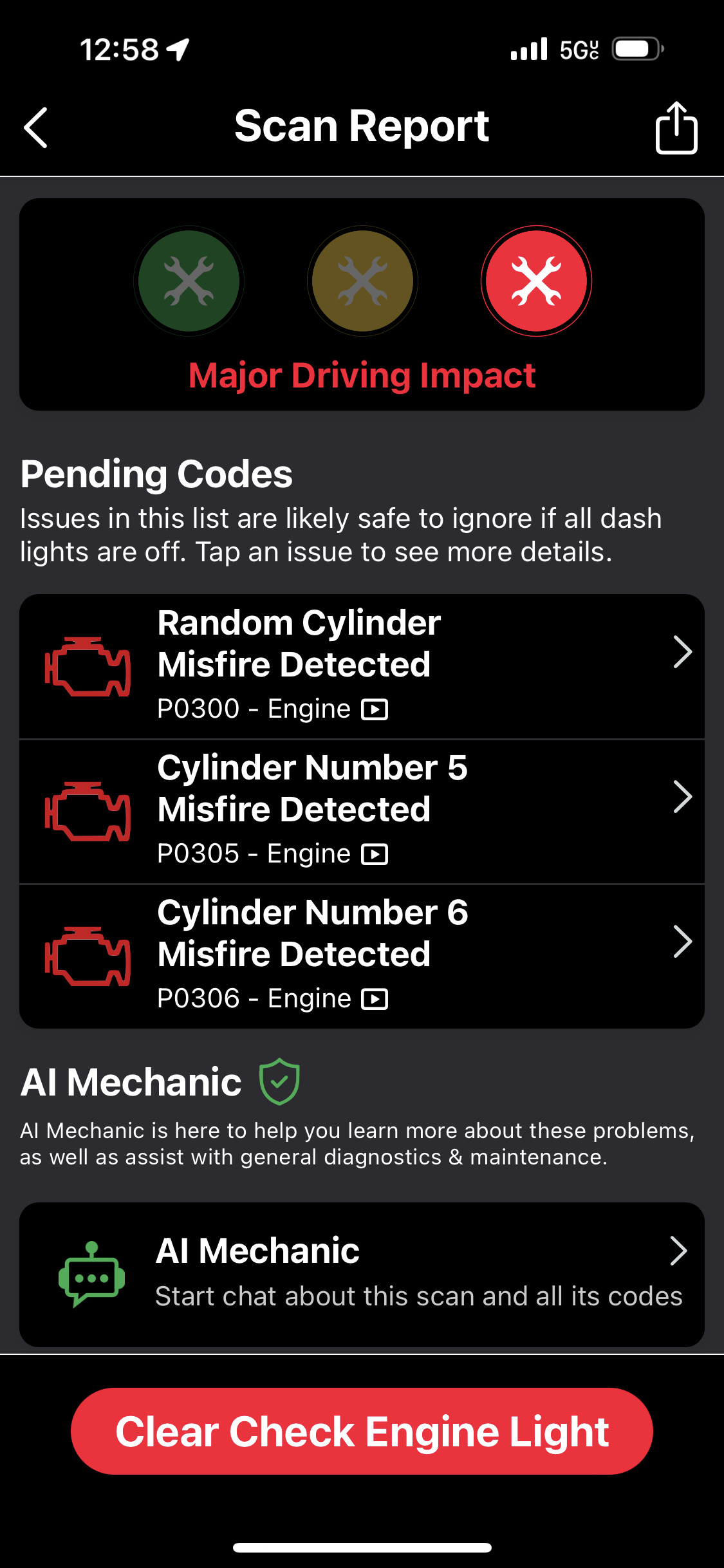Open Cylinder Number 6 Misfire P0306
The height and width of the screenshot is (1568, 724).
point(362,956)
